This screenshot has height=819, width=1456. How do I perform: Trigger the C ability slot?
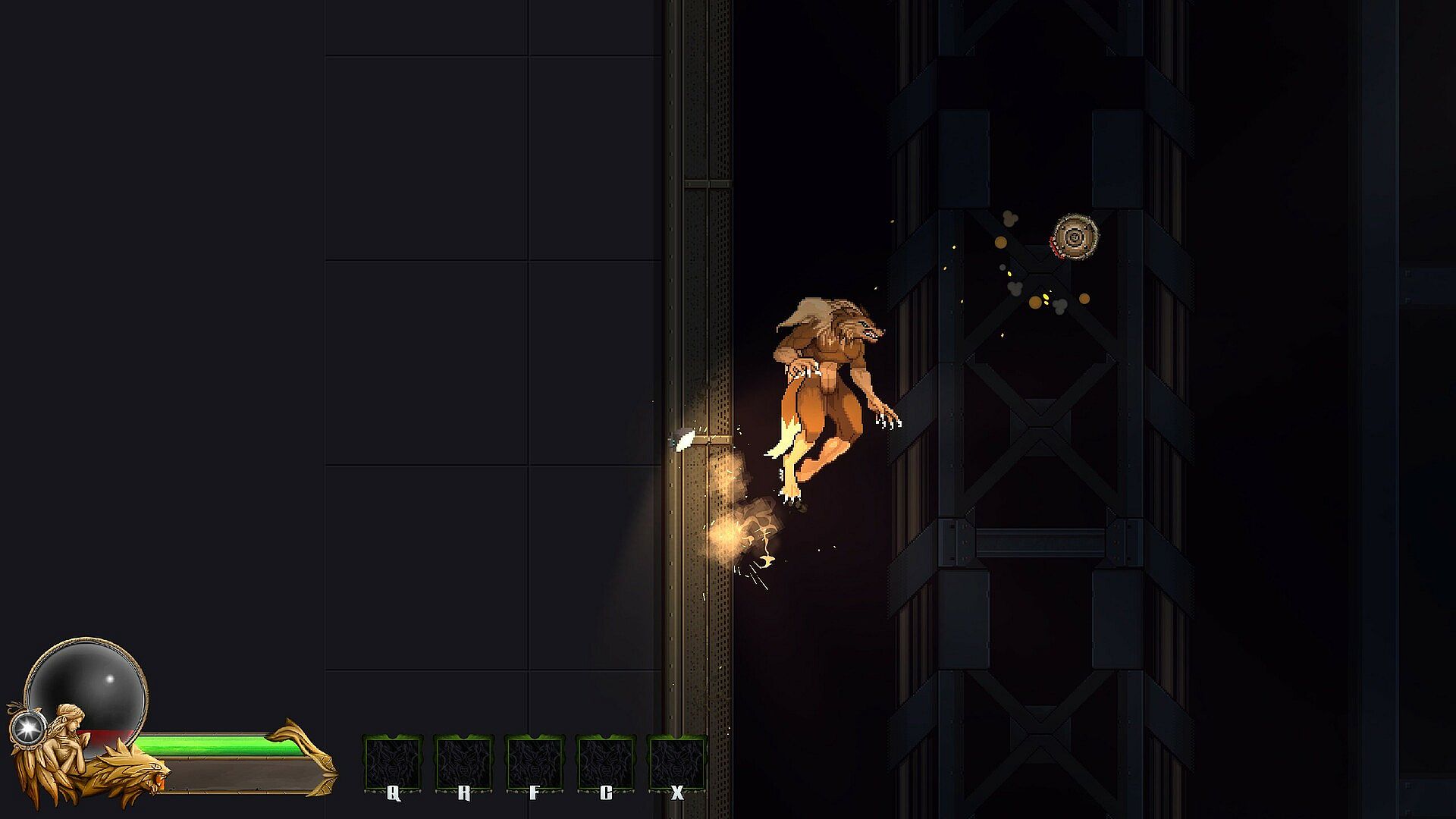[x=605, y=764]
